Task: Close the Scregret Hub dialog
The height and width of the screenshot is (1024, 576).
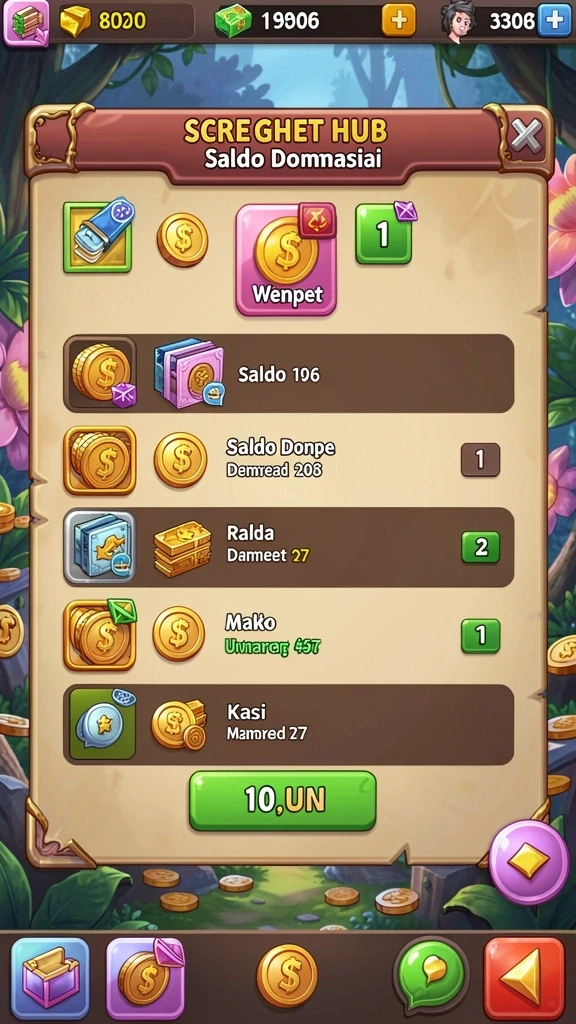Action: click(526, 136)
